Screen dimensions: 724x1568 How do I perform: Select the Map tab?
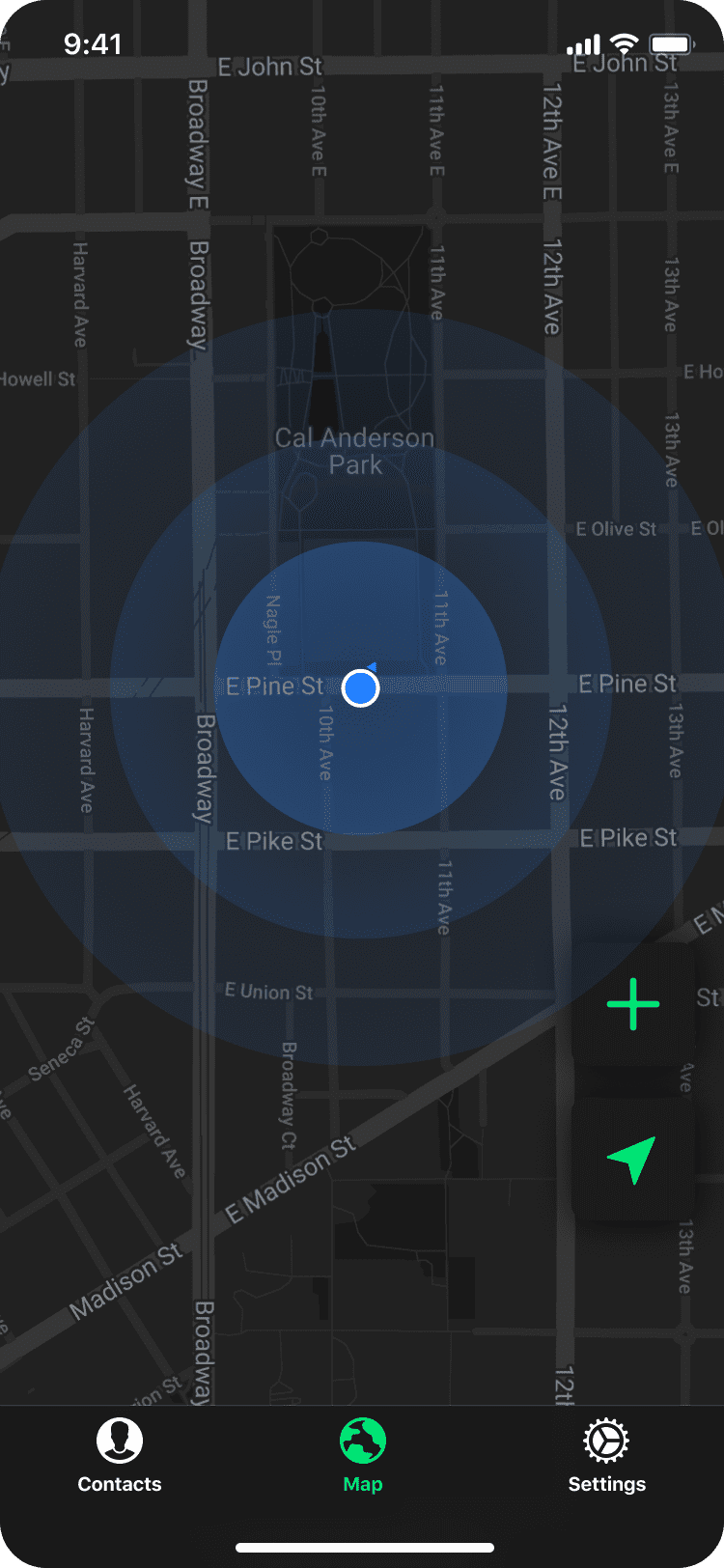pos(363,1456)
